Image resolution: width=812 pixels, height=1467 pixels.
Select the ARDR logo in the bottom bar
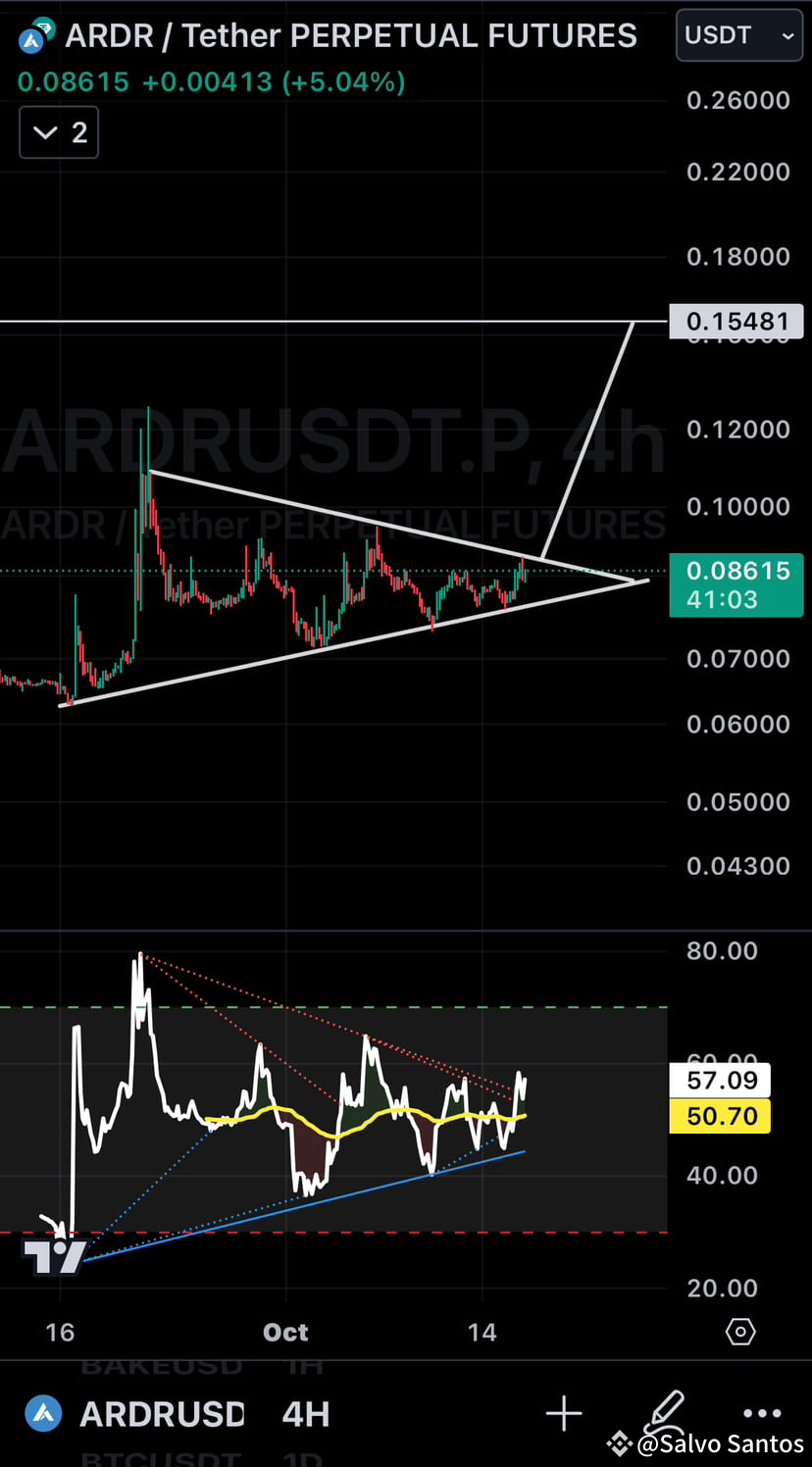42,1413
